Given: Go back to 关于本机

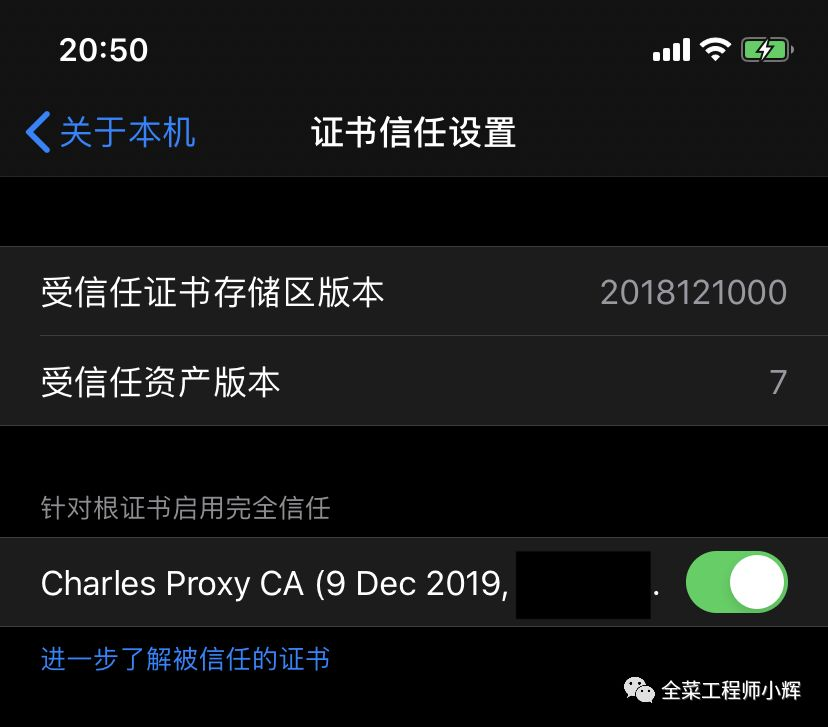Looking at the screenshot, I should click(110, 132).
